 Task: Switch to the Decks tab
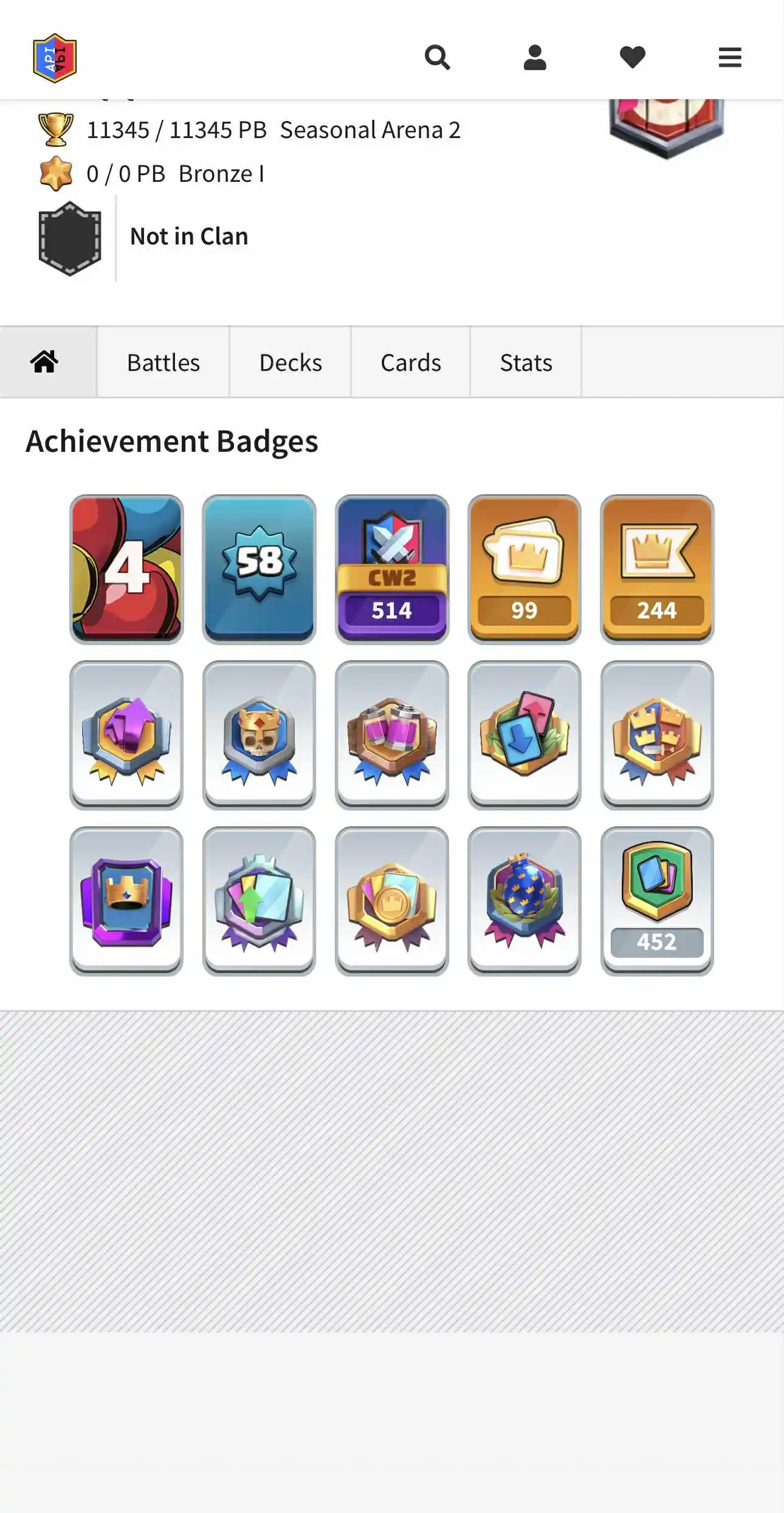291,362
